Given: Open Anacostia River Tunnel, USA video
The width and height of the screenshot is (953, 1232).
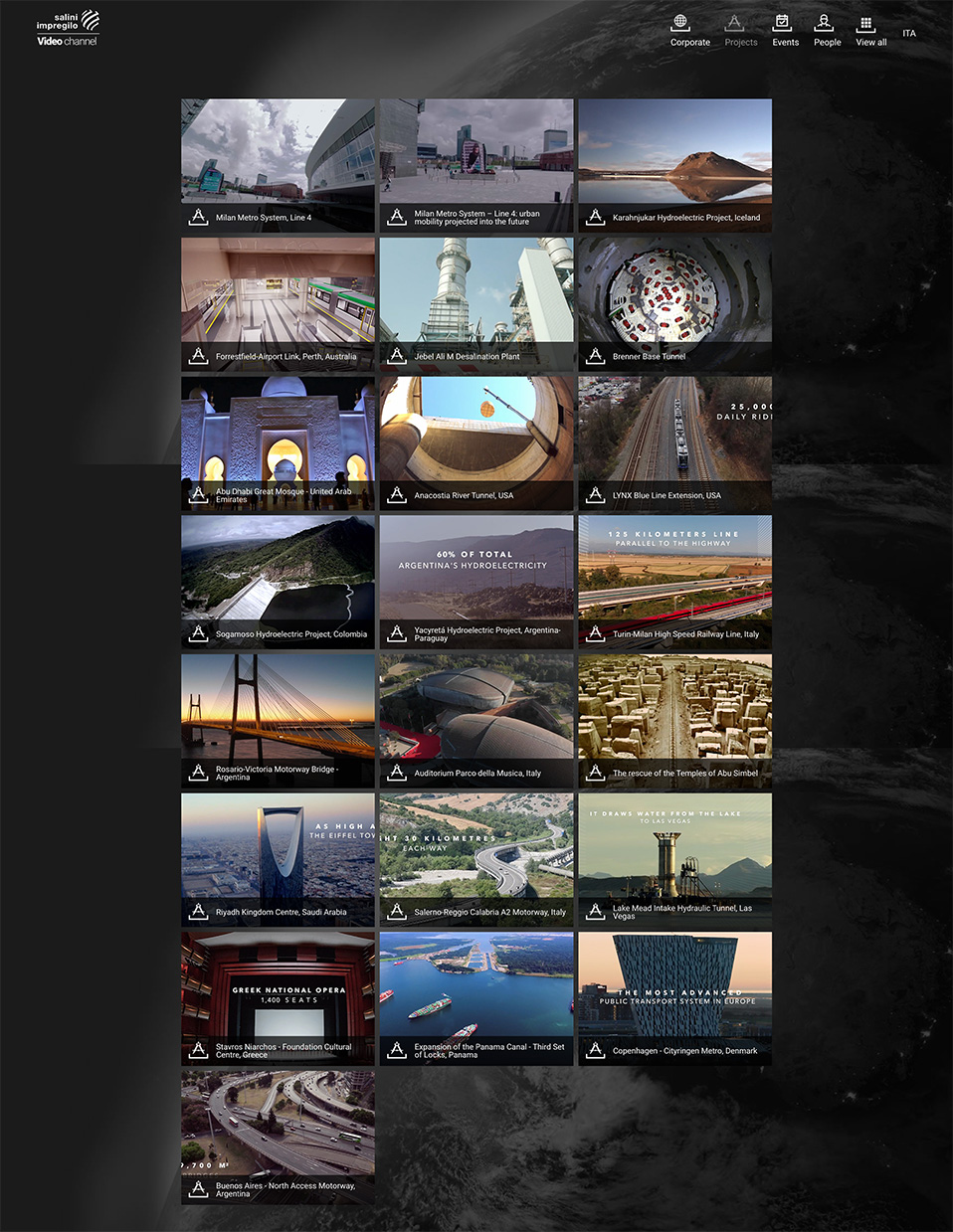Looking at the screenshot, I should (x=476, y=442).
